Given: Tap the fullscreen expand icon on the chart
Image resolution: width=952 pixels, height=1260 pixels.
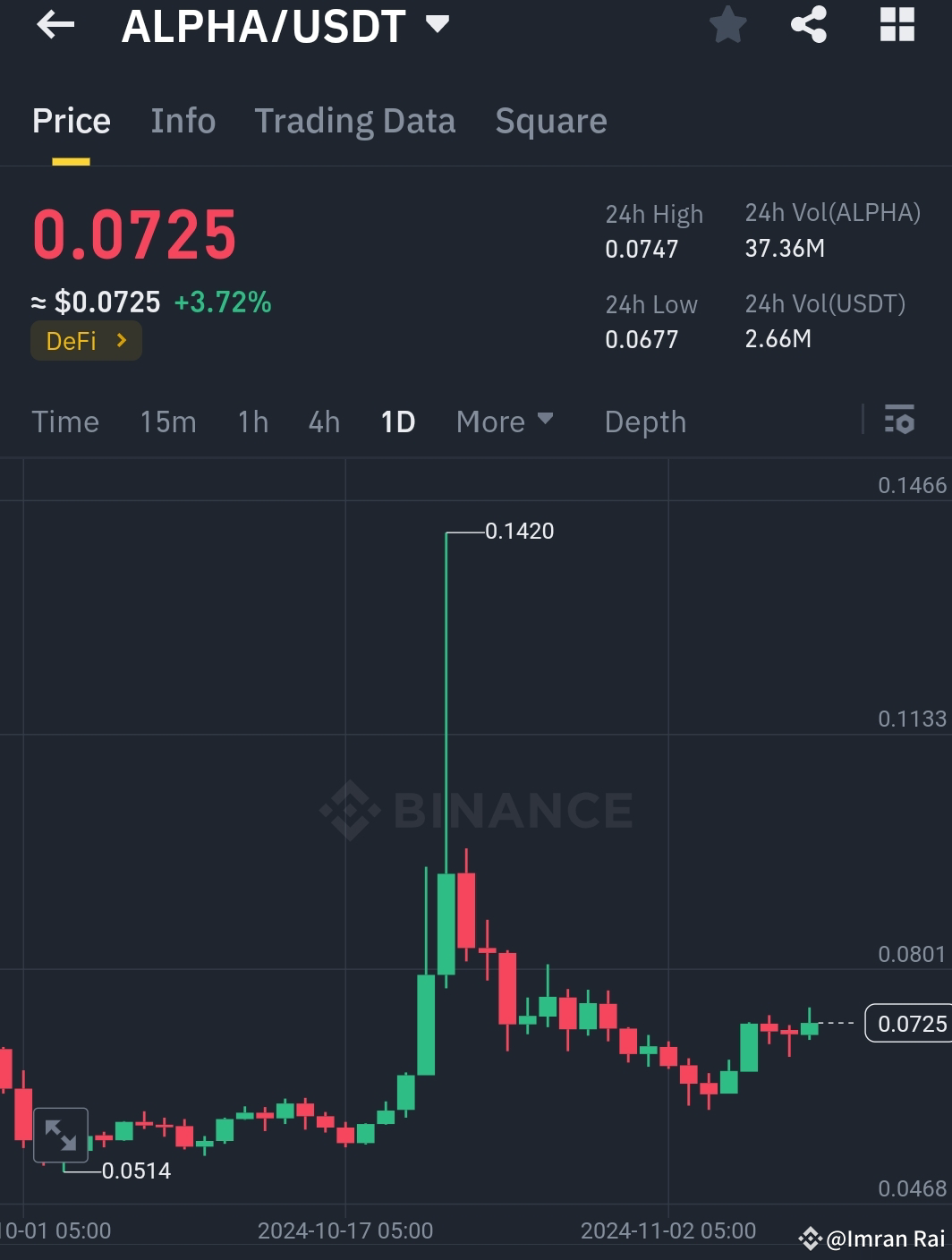Looking at the screenshot, I should click(x=60, y=1134).
